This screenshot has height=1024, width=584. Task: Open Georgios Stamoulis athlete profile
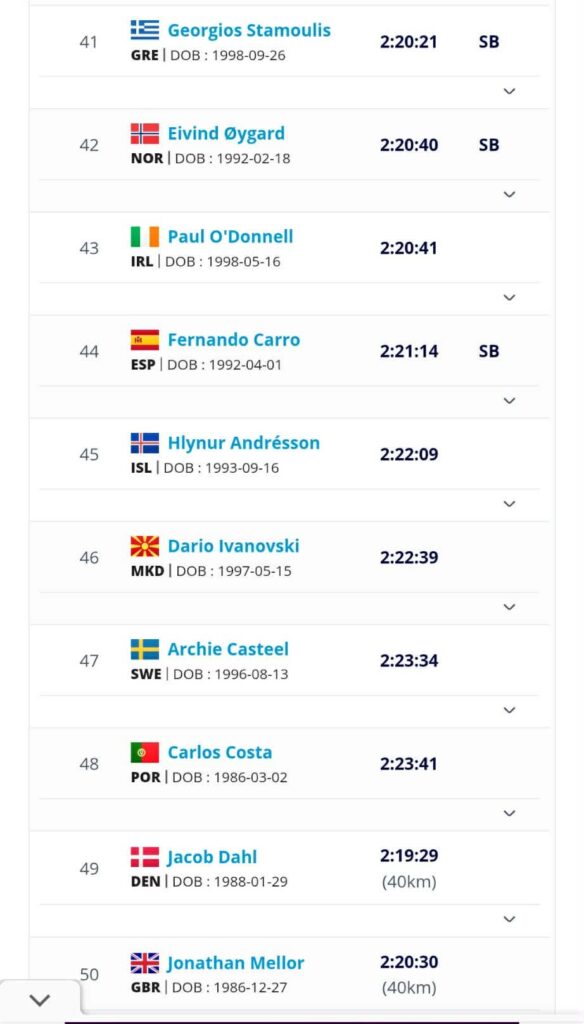[249, 30]
